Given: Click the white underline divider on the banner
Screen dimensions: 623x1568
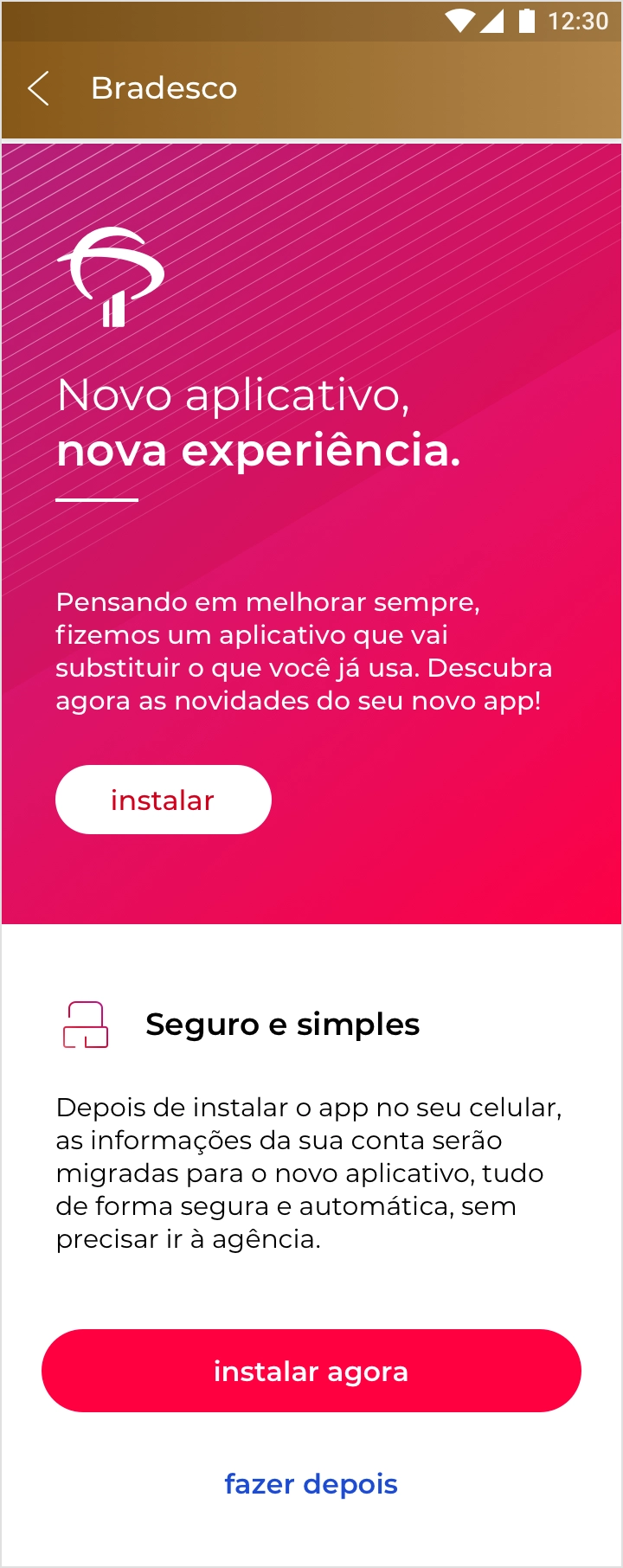Looking at the screenshot, I should [97, 499].
